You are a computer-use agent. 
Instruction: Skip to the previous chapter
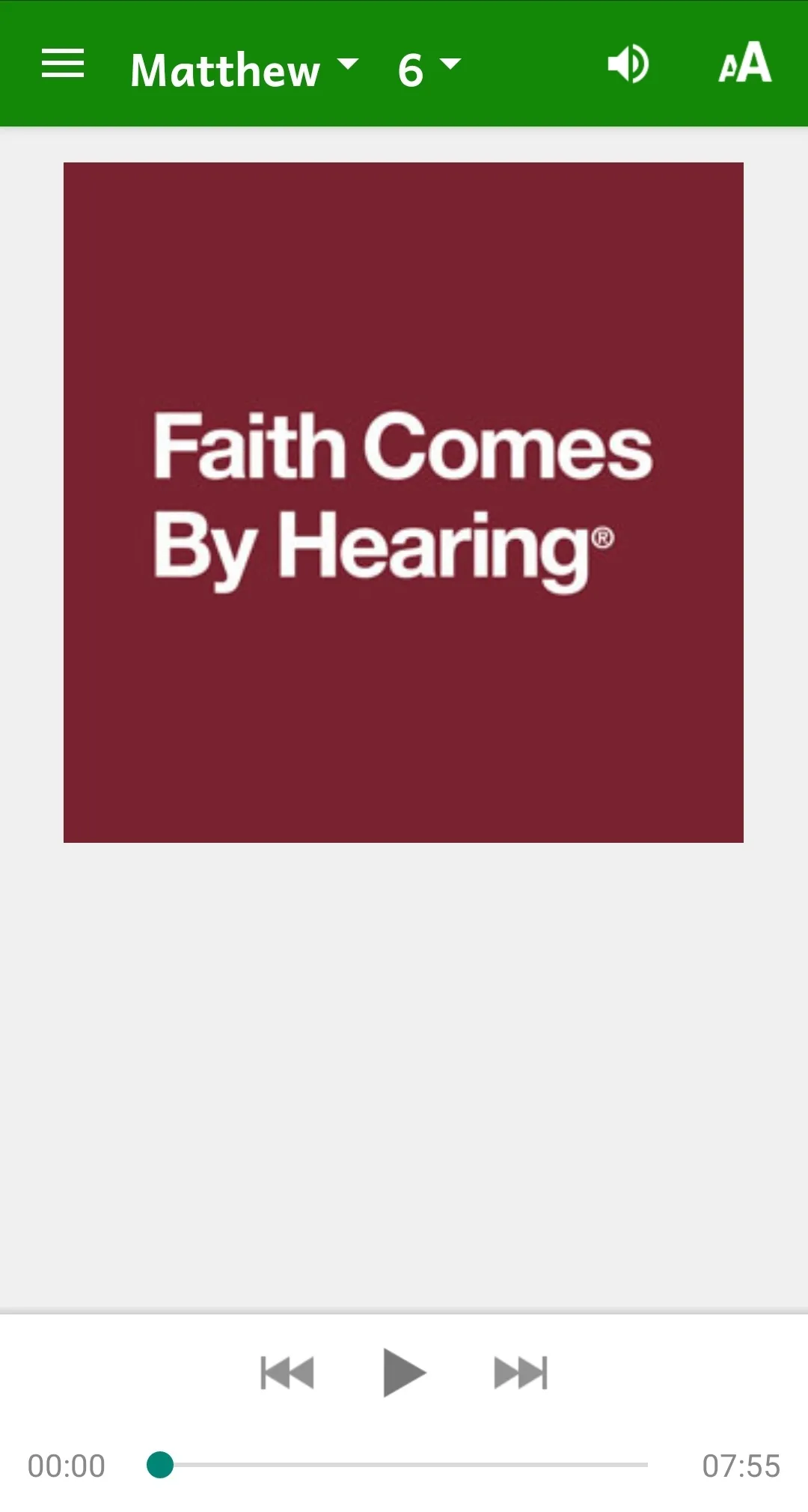[287, 1373]
